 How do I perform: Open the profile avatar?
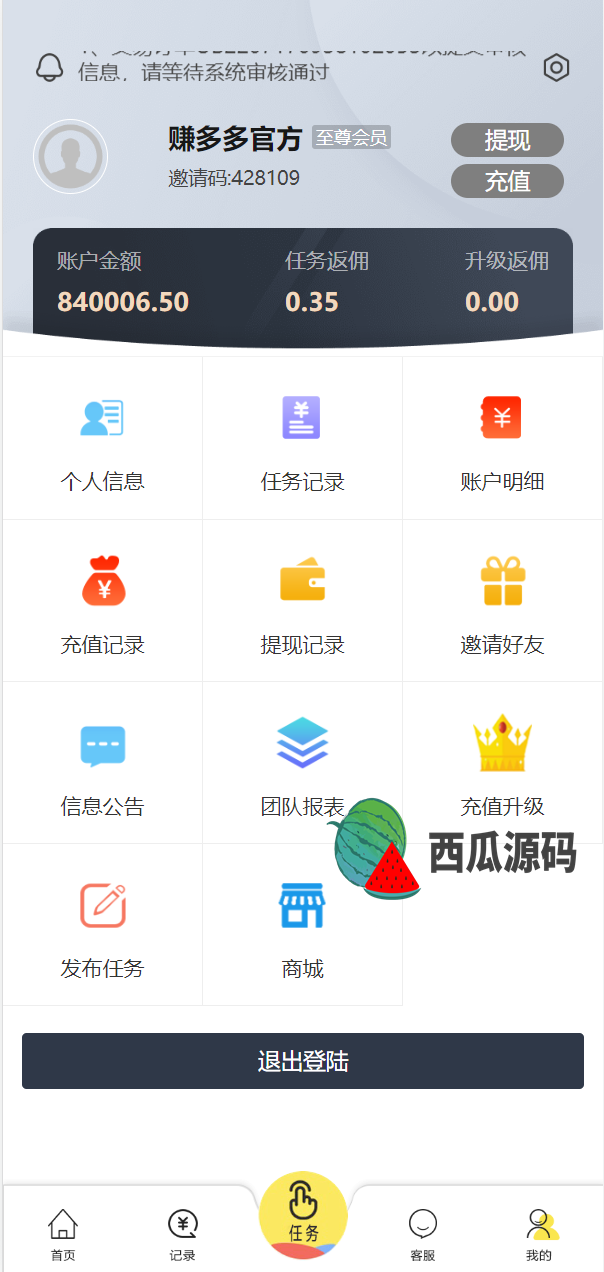(x=70, y=157)
